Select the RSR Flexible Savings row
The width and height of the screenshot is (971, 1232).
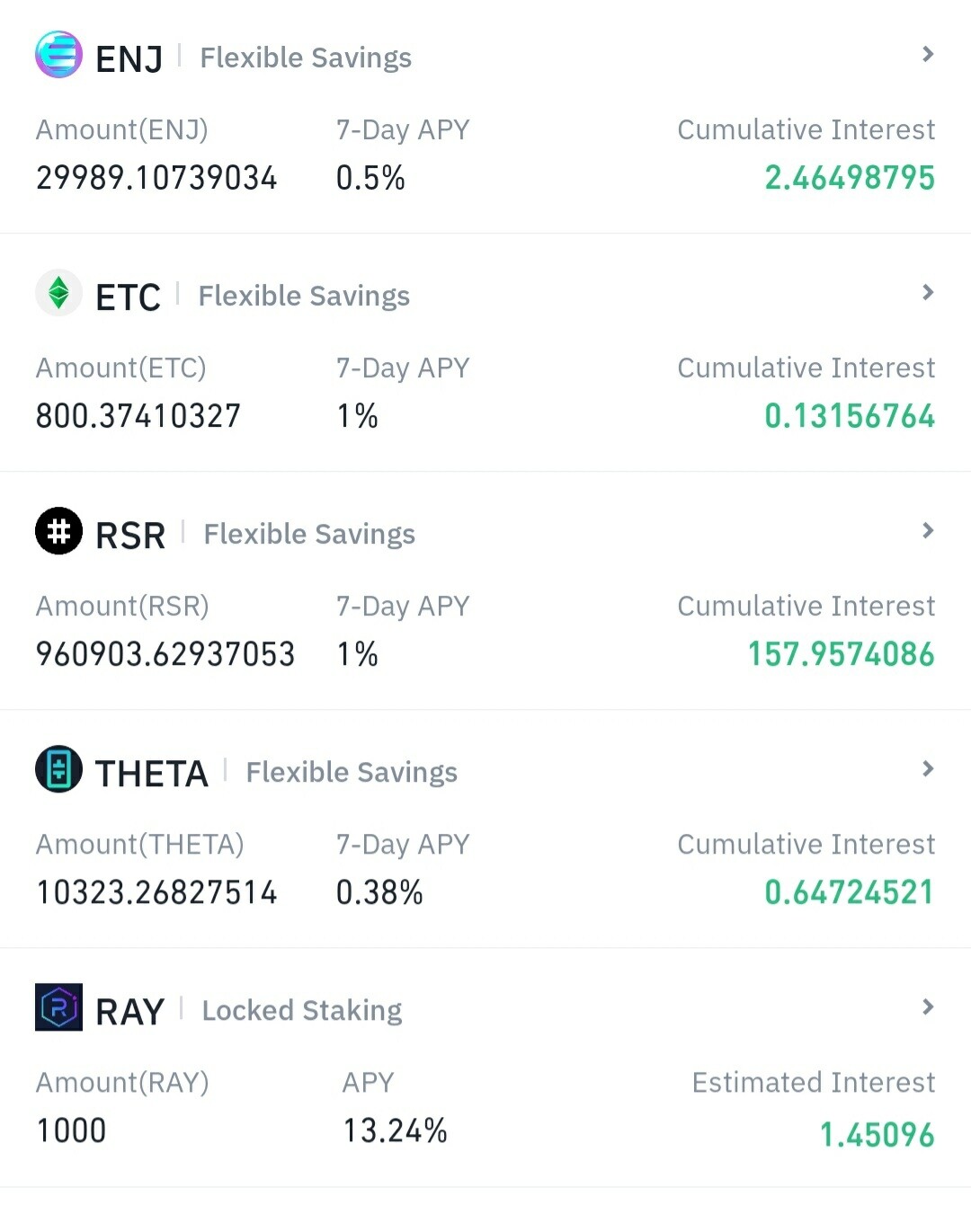click(x=928, y=531)
